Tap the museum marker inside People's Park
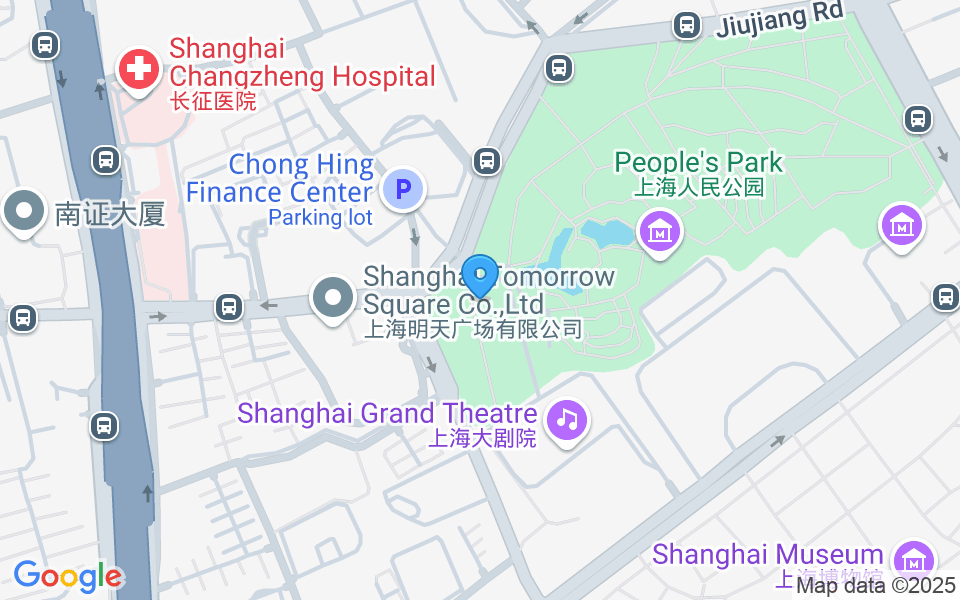960x600 pixels. click(660, 232)
